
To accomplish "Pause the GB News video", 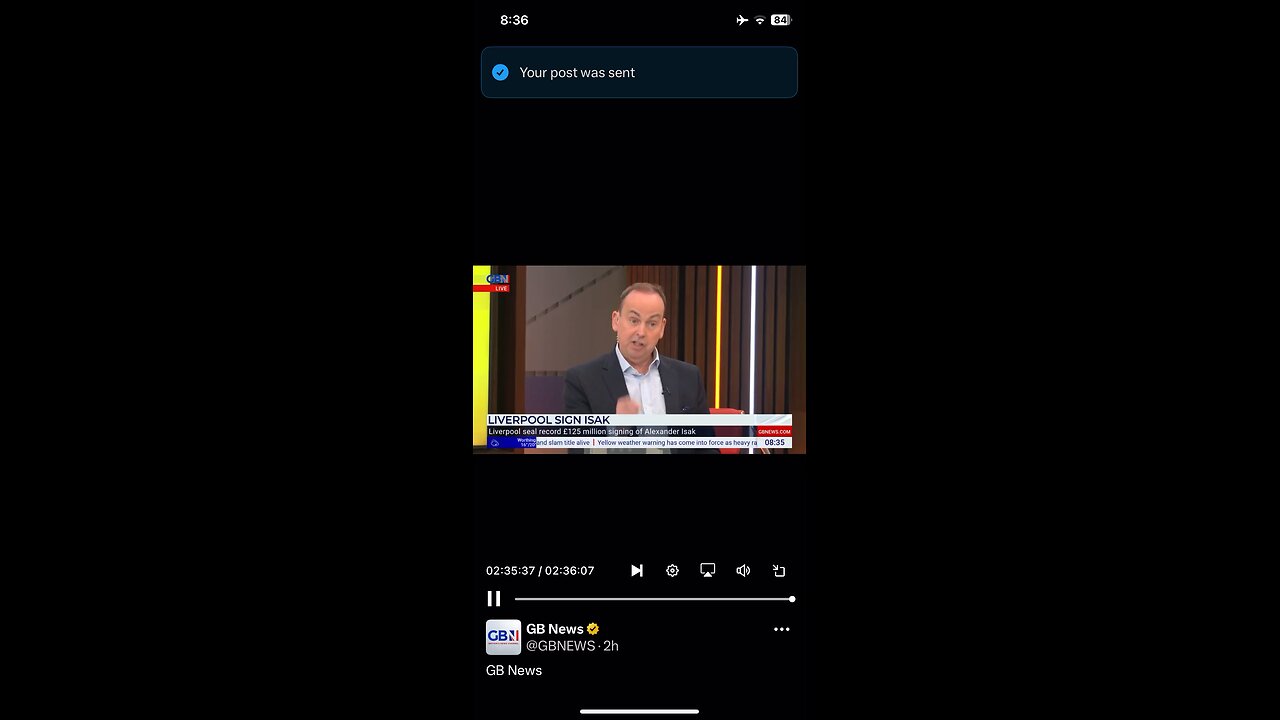I will point(494,599).
